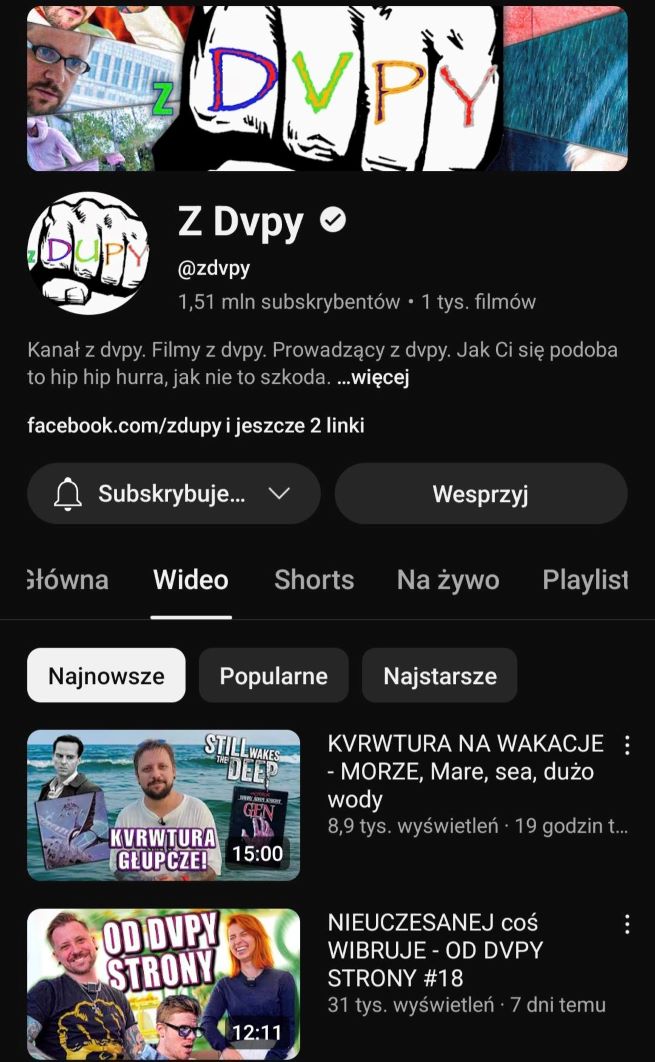Screen dimensions: 655x1062
Task: Open the Subskrybujesz notification dropdown
Action: (x=173, y=494)
